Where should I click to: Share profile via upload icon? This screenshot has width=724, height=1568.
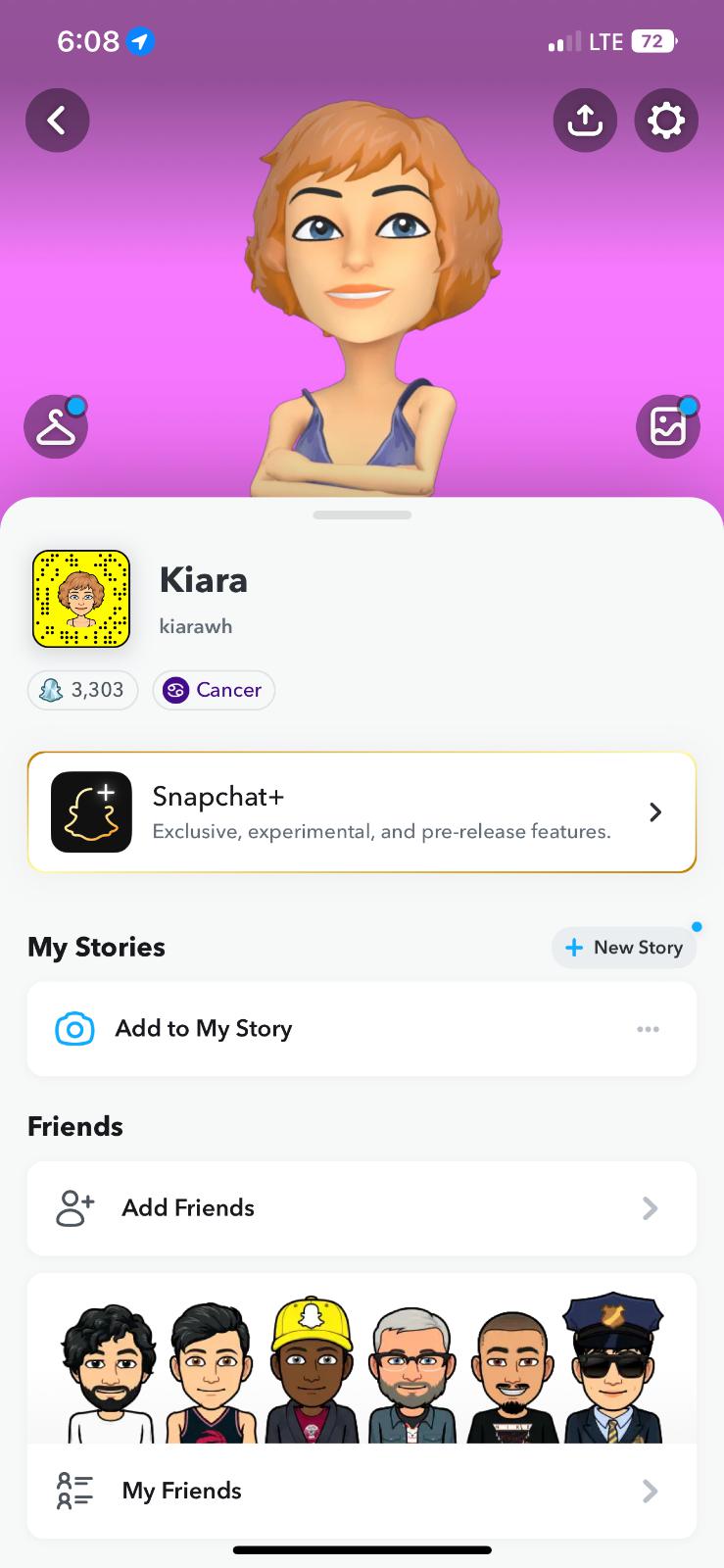(585, 121)
